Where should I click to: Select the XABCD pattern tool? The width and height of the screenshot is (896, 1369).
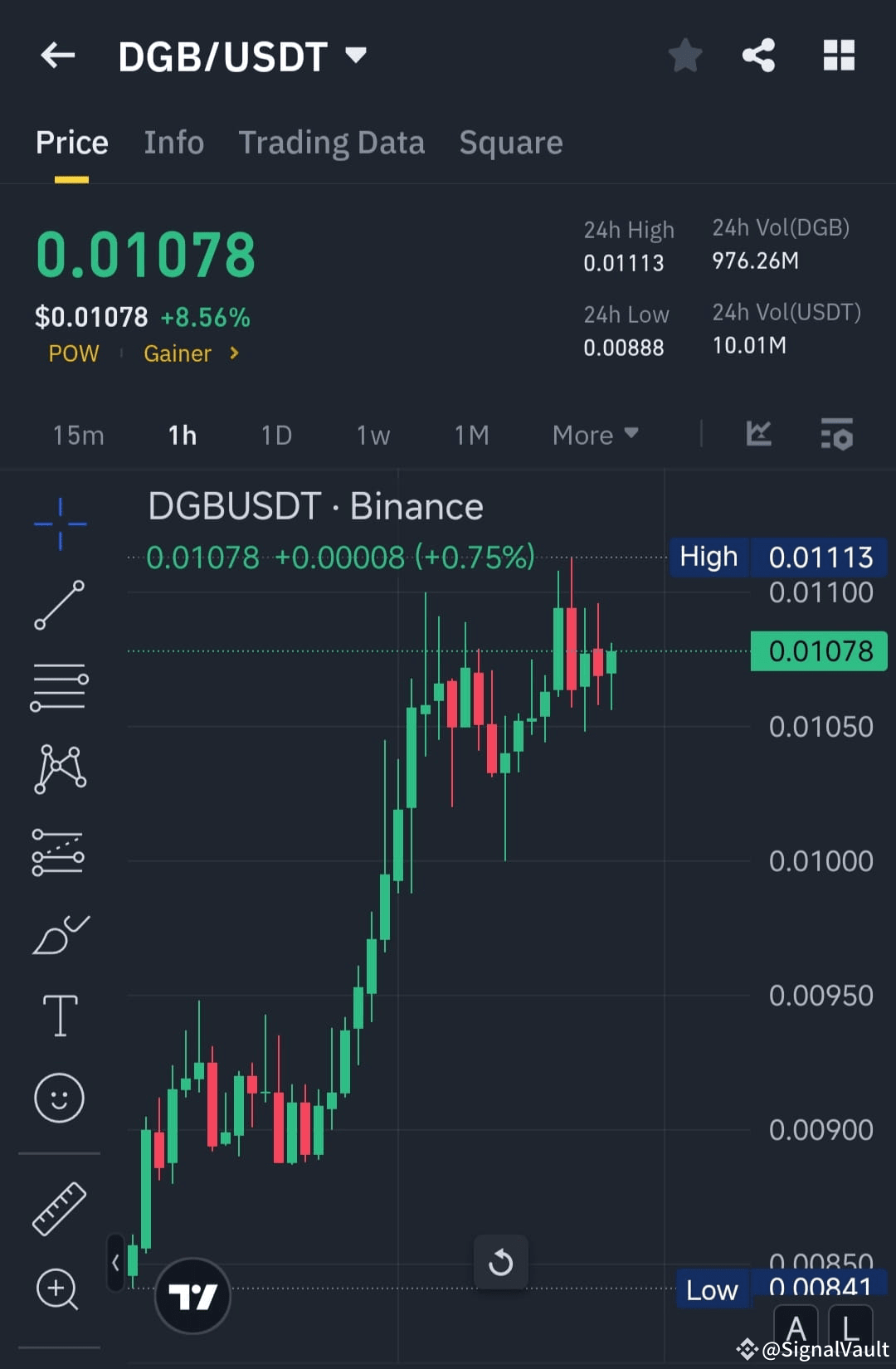[60, 768]
